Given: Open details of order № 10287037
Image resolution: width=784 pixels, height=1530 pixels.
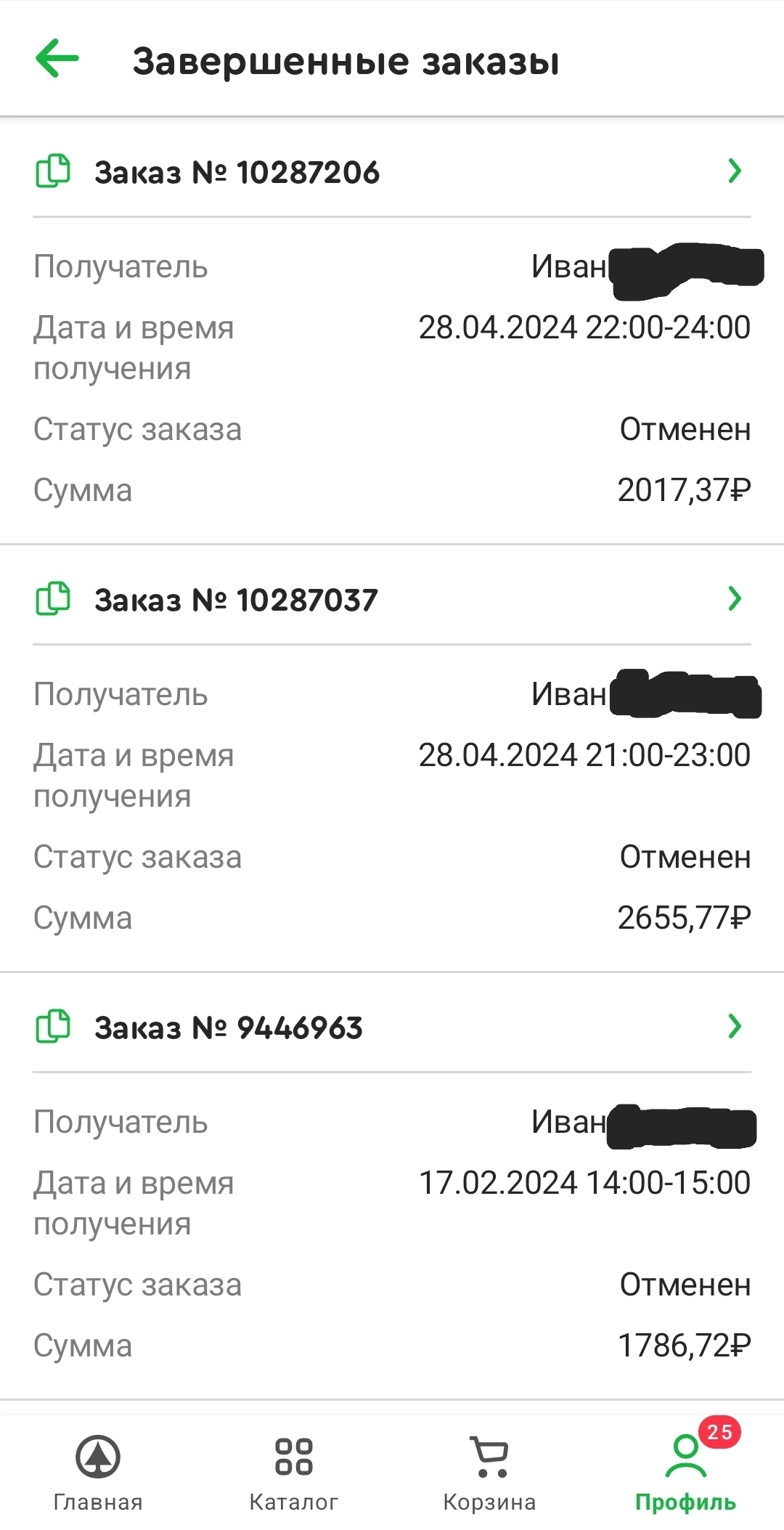Looking at the screenshot, I should click(x=734, y=599).
